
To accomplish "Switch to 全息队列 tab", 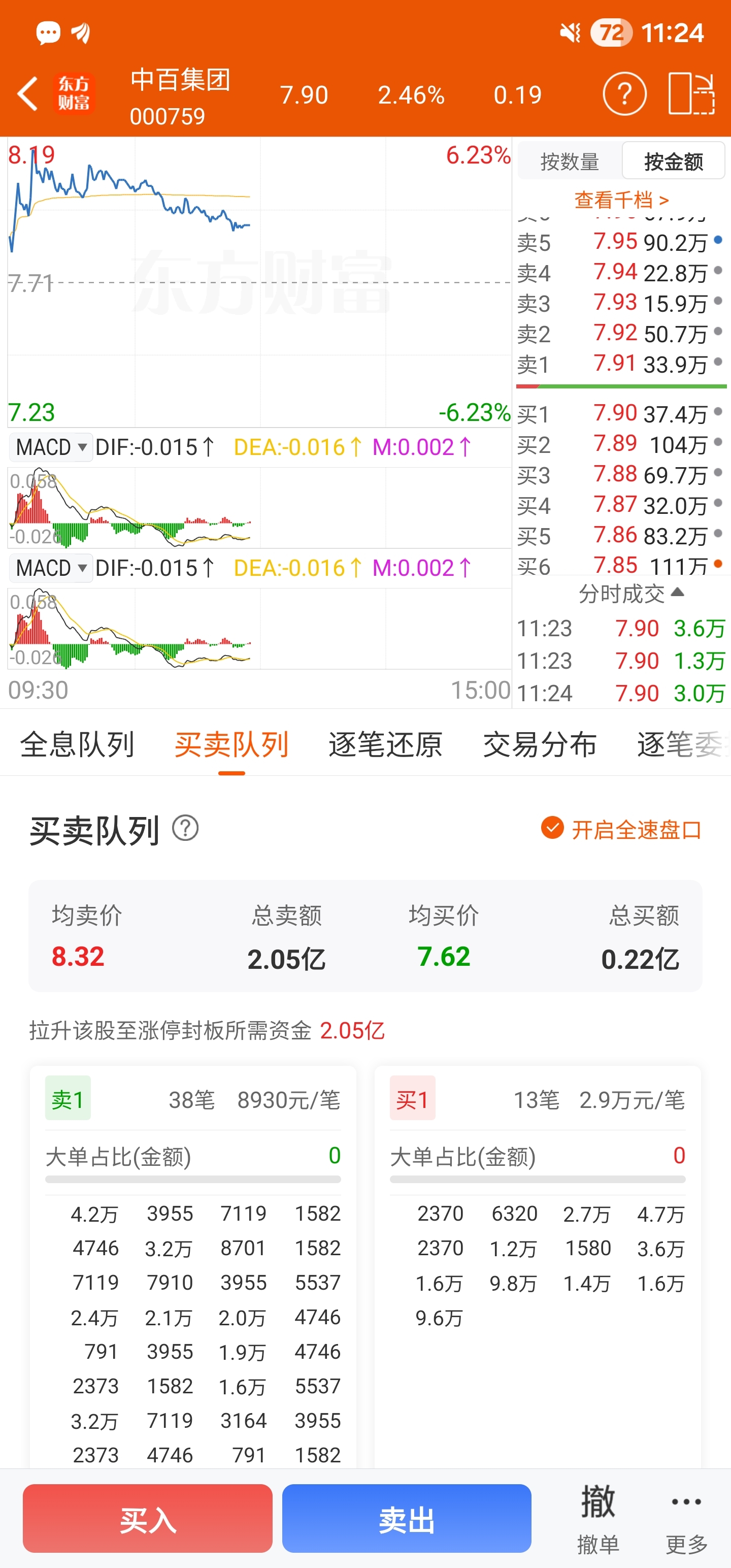I will [77, 744].
